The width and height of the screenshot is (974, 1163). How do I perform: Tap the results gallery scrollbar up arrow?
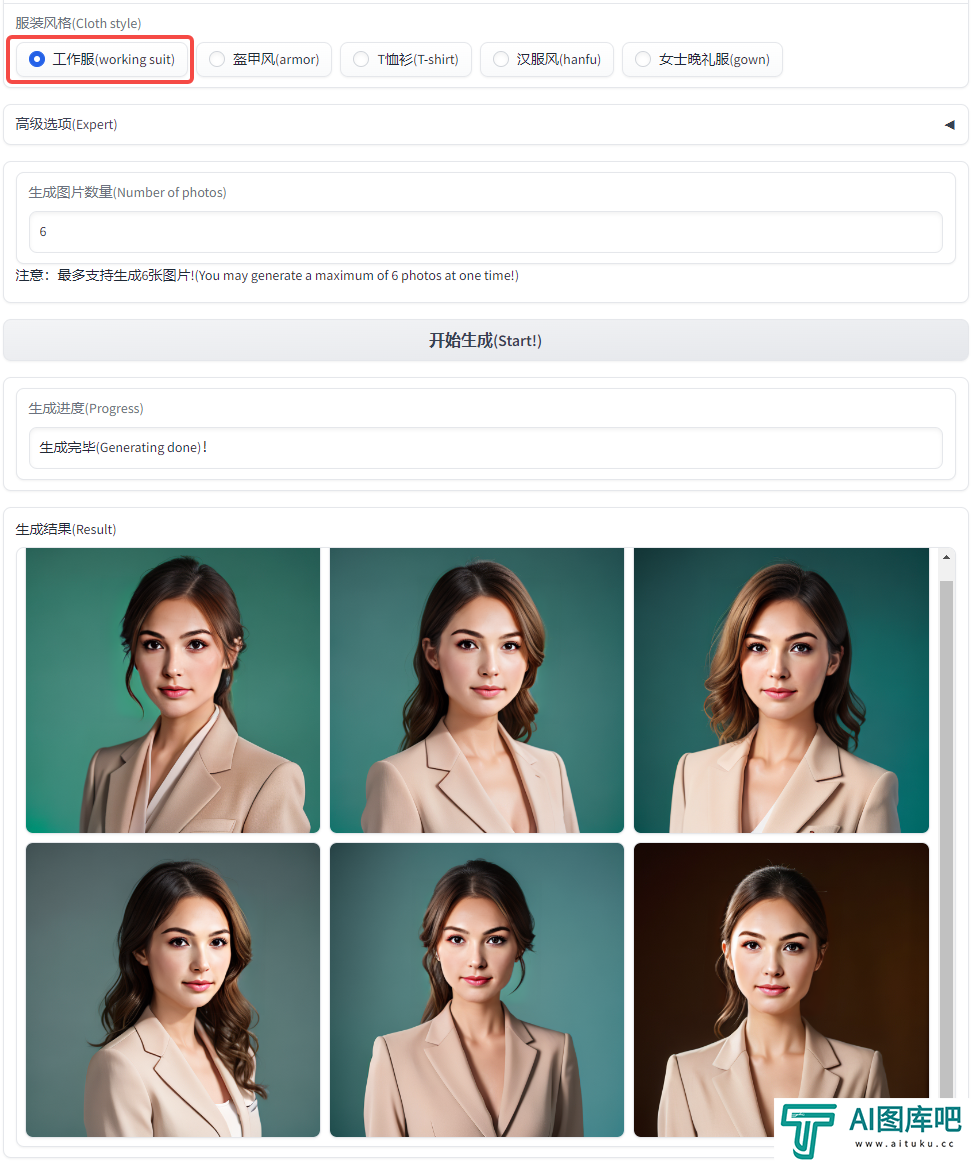pyautogui.click(x=946, y=558)
